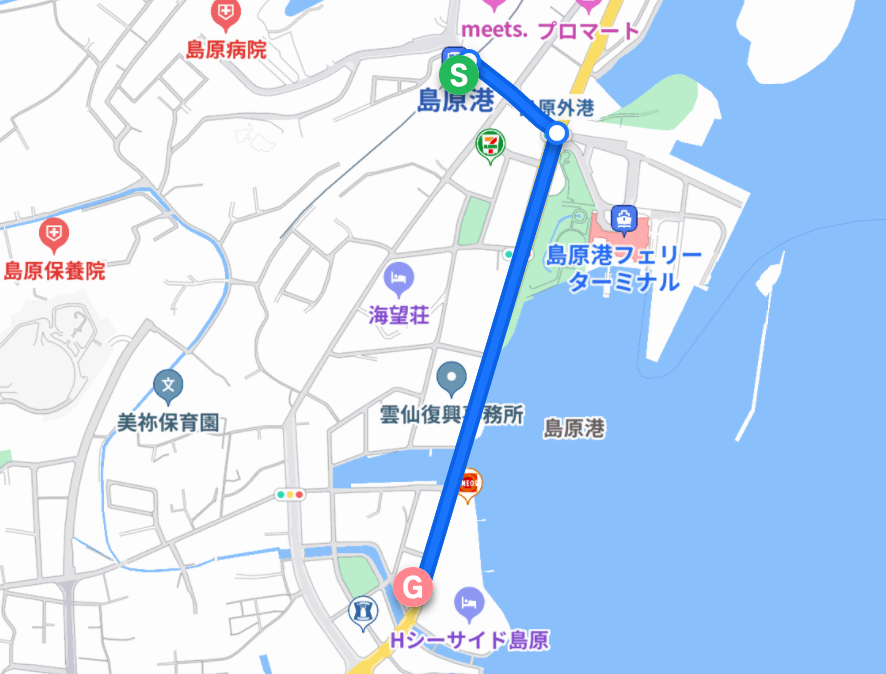The image size is (886, 674).
Task: Select the Hシーサイド島原 hotel marker
Action: tap(468, 602)
